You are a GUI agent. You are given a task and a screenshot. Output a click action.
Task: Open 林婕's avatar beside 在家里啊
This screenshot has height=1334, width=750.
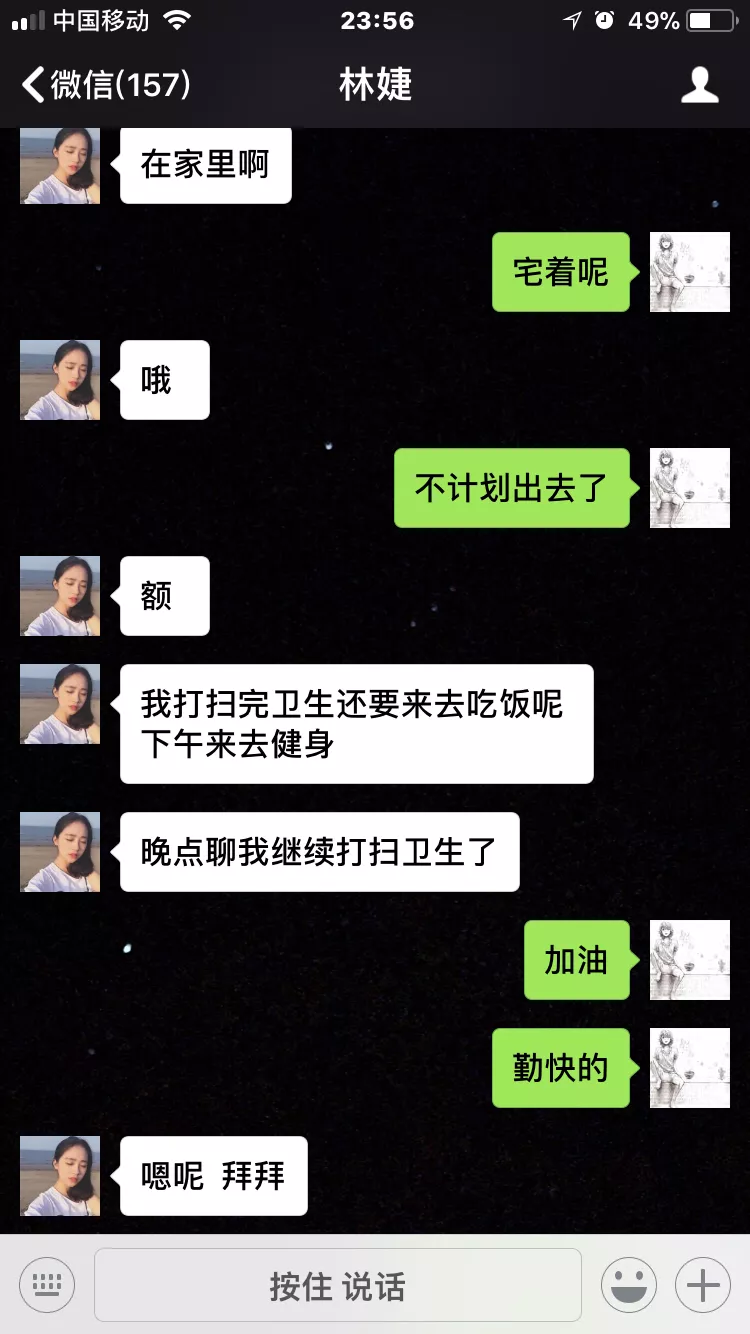tap(60, 166)
